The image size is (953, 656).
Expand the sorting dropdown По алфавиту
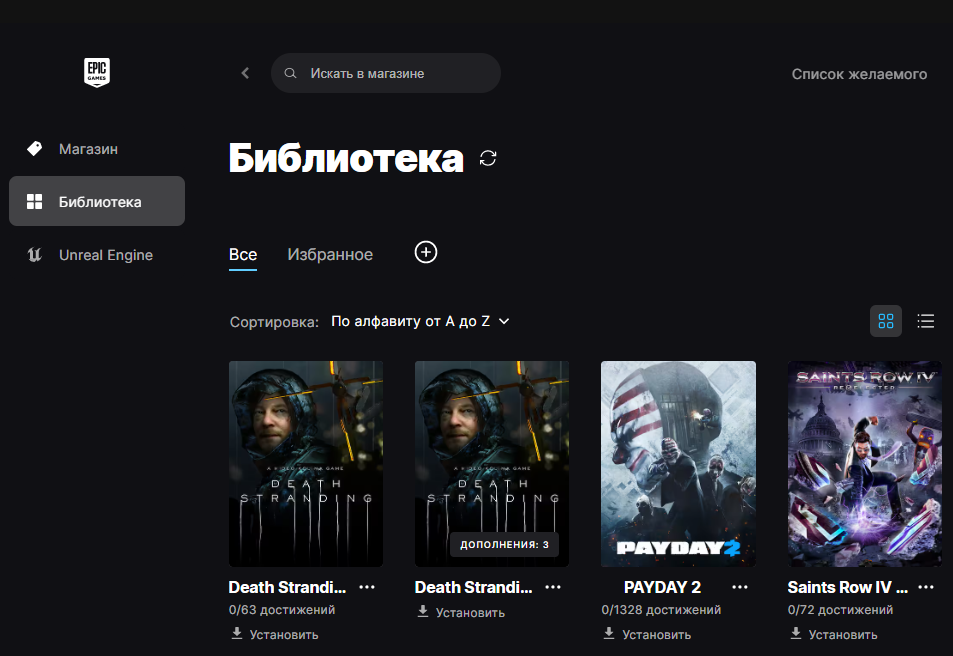point(420,321)
